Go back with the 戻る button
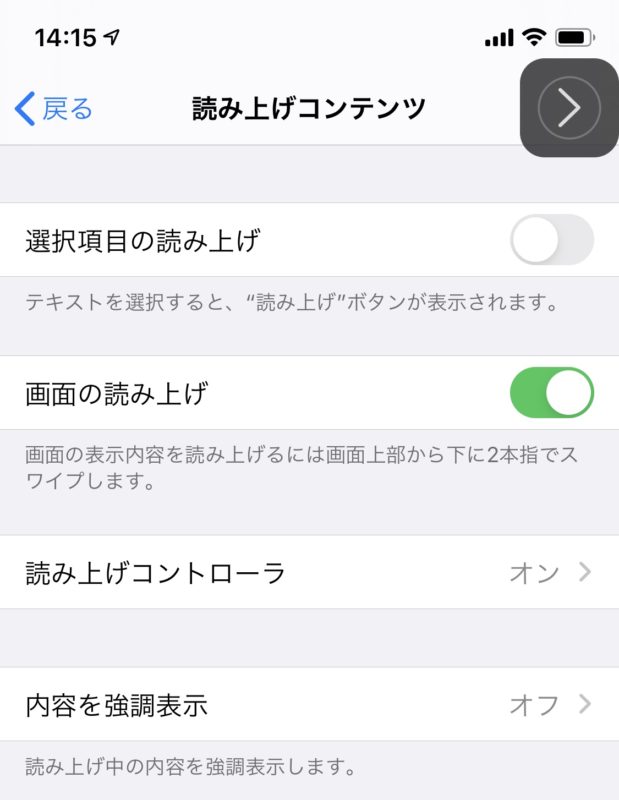 coord(54,108)
